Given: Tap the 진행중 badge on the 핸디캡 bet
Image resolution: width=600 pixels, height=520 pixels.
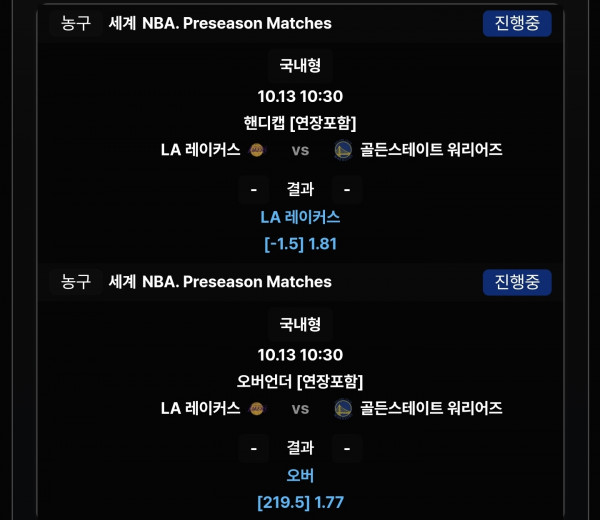Looking at the screenshot, I should click(x=516, y=23).
